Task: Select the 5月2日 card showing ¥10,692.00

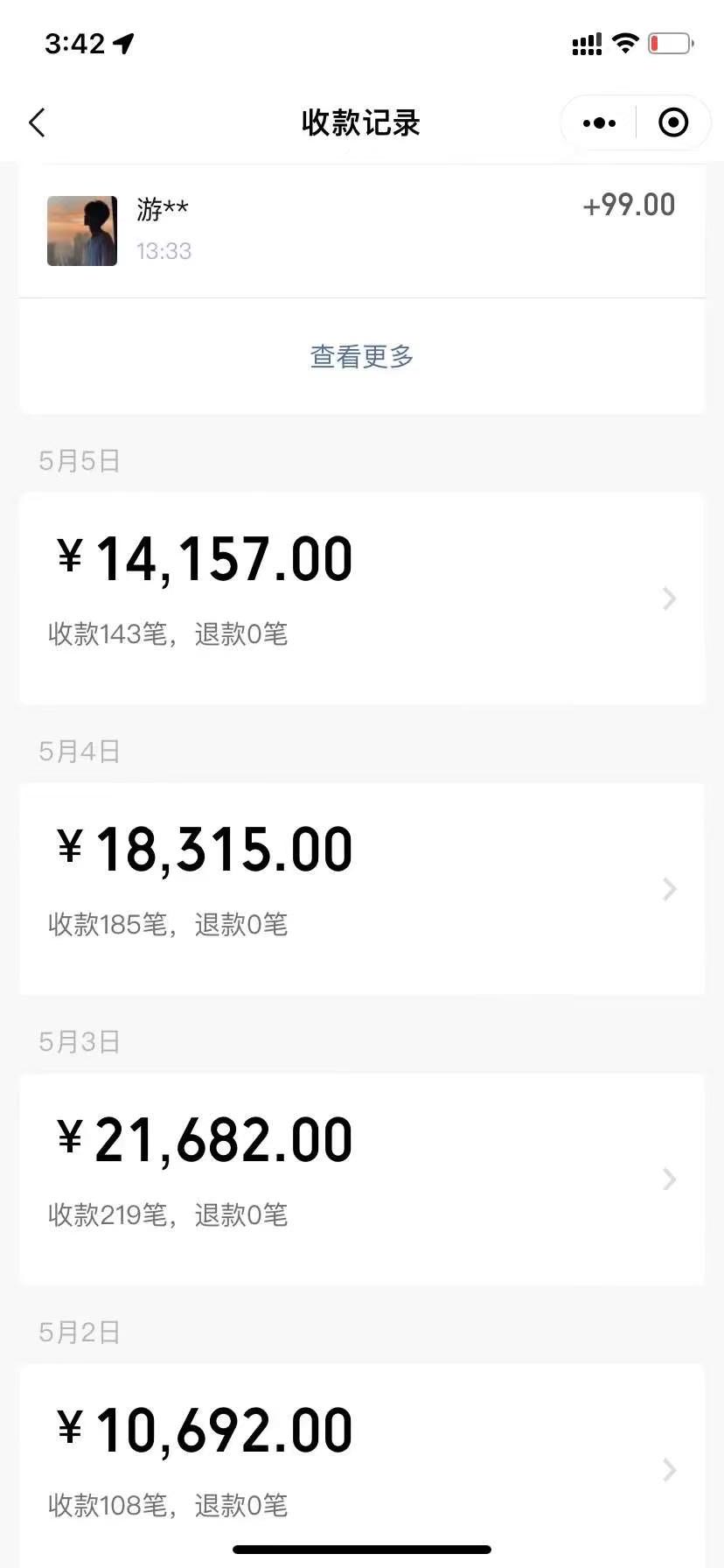Action: [361, 1461]
